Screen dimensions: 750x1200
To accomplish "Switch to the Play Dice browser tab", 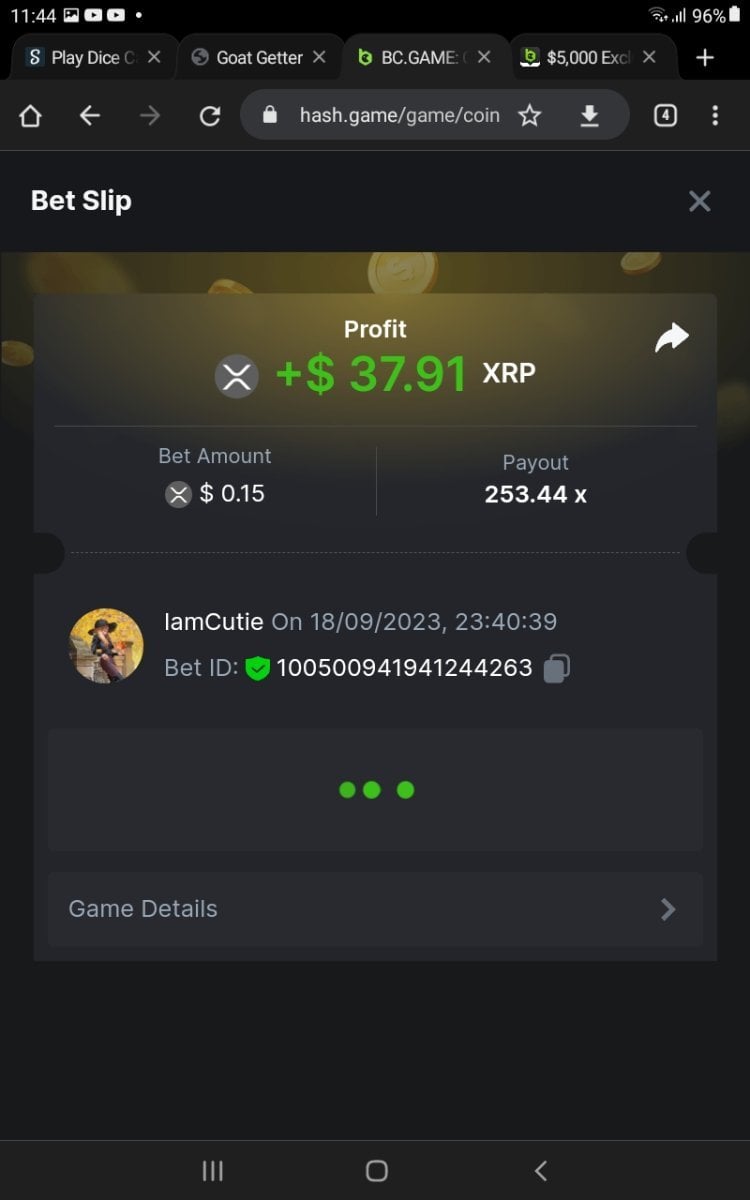I will tap(85, 58).
